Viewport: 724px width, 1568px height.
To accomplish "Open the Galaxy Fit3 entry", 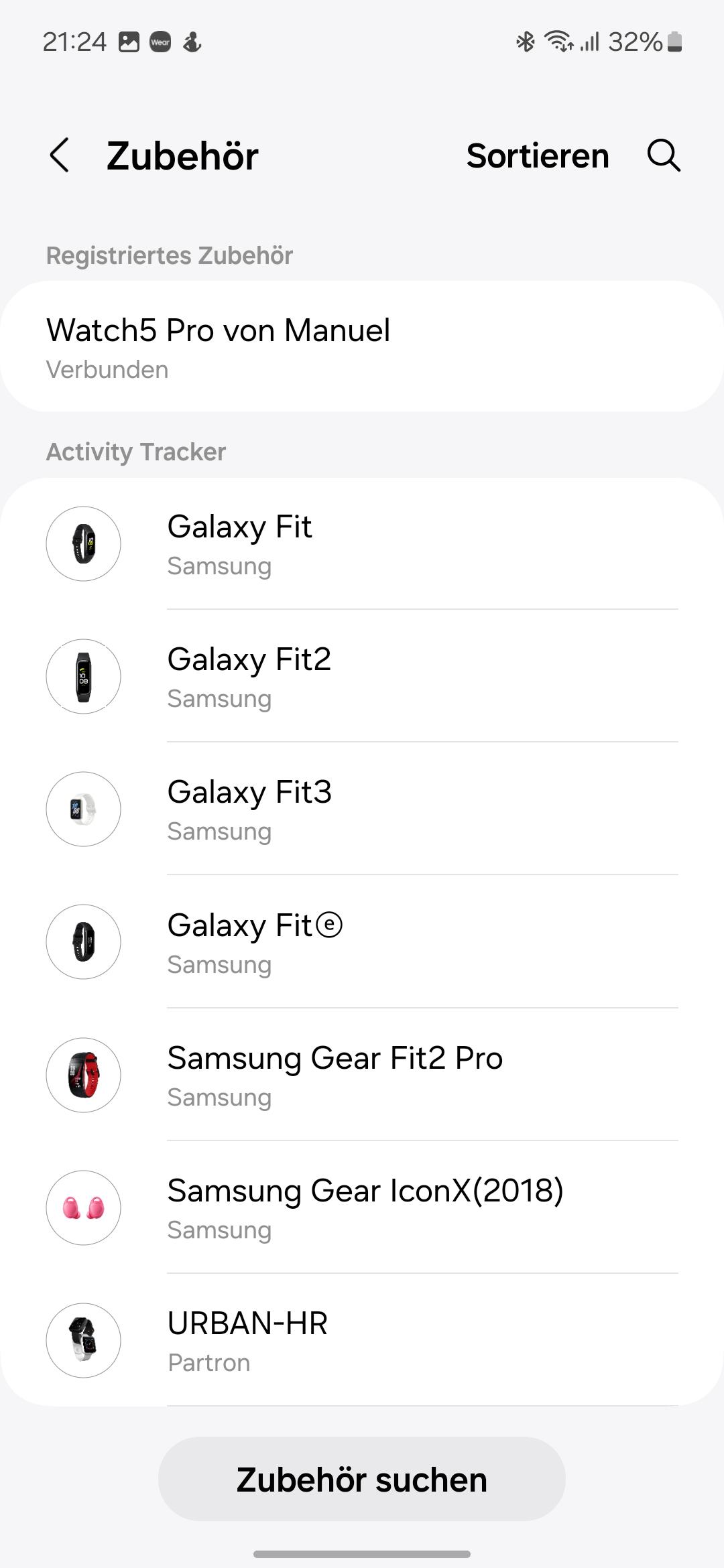I will pos(362,809).
